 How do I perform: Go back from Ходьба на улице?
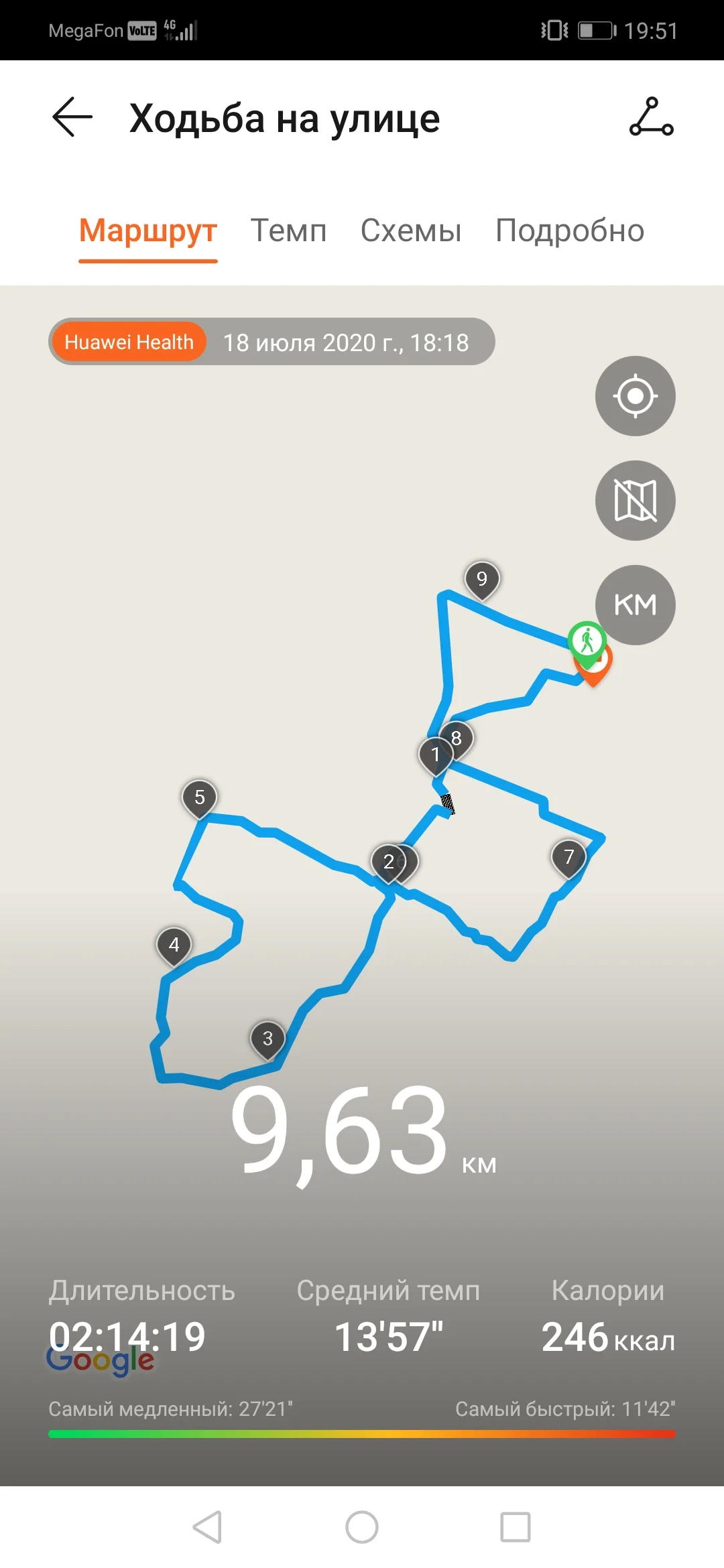click(72, 117)
